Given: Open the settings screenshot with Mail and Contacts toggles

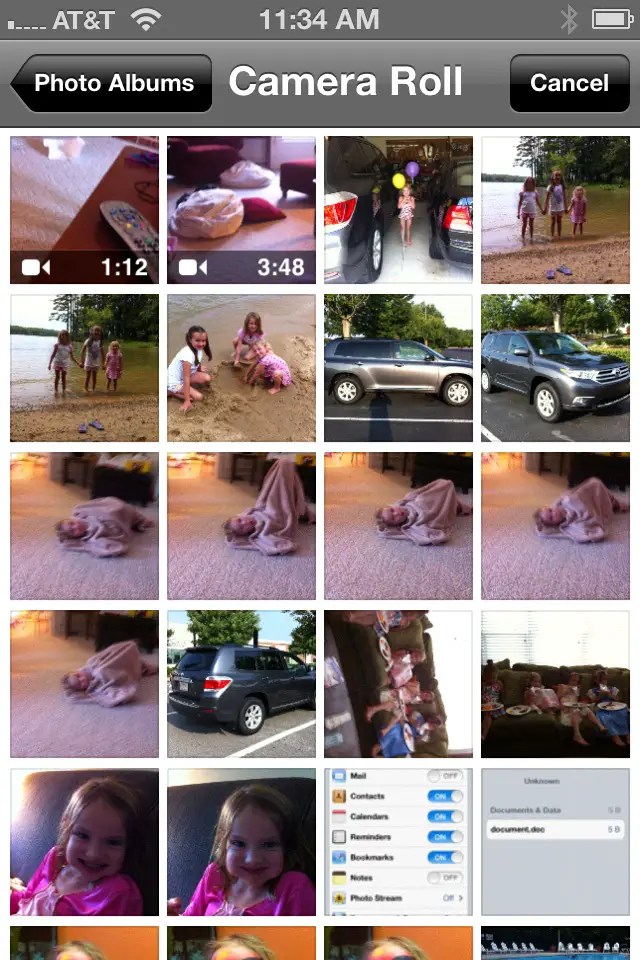Looking at the screenshot, I should [398, 842].
